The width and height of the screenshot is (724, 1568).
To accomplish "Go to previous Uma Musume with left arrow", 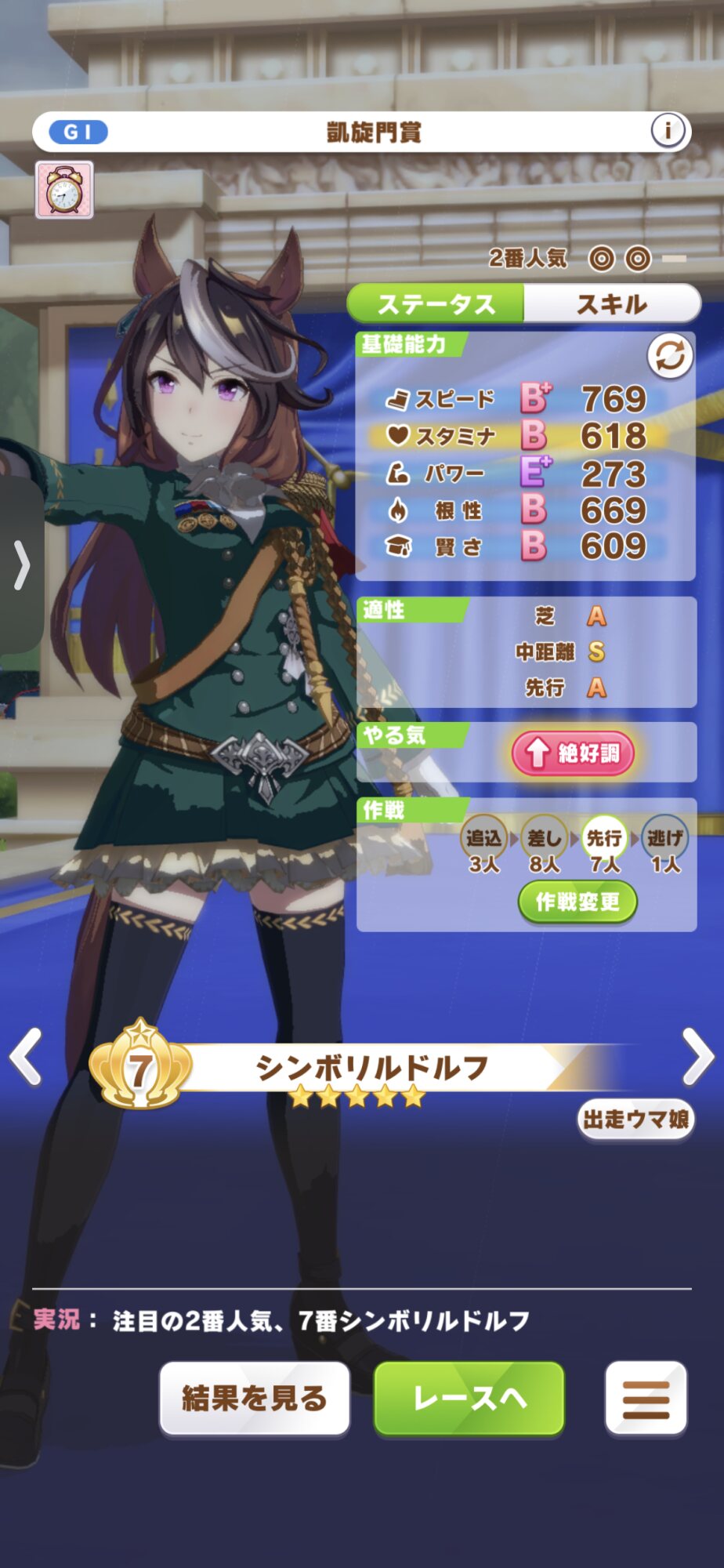I will click(27, 1058).
